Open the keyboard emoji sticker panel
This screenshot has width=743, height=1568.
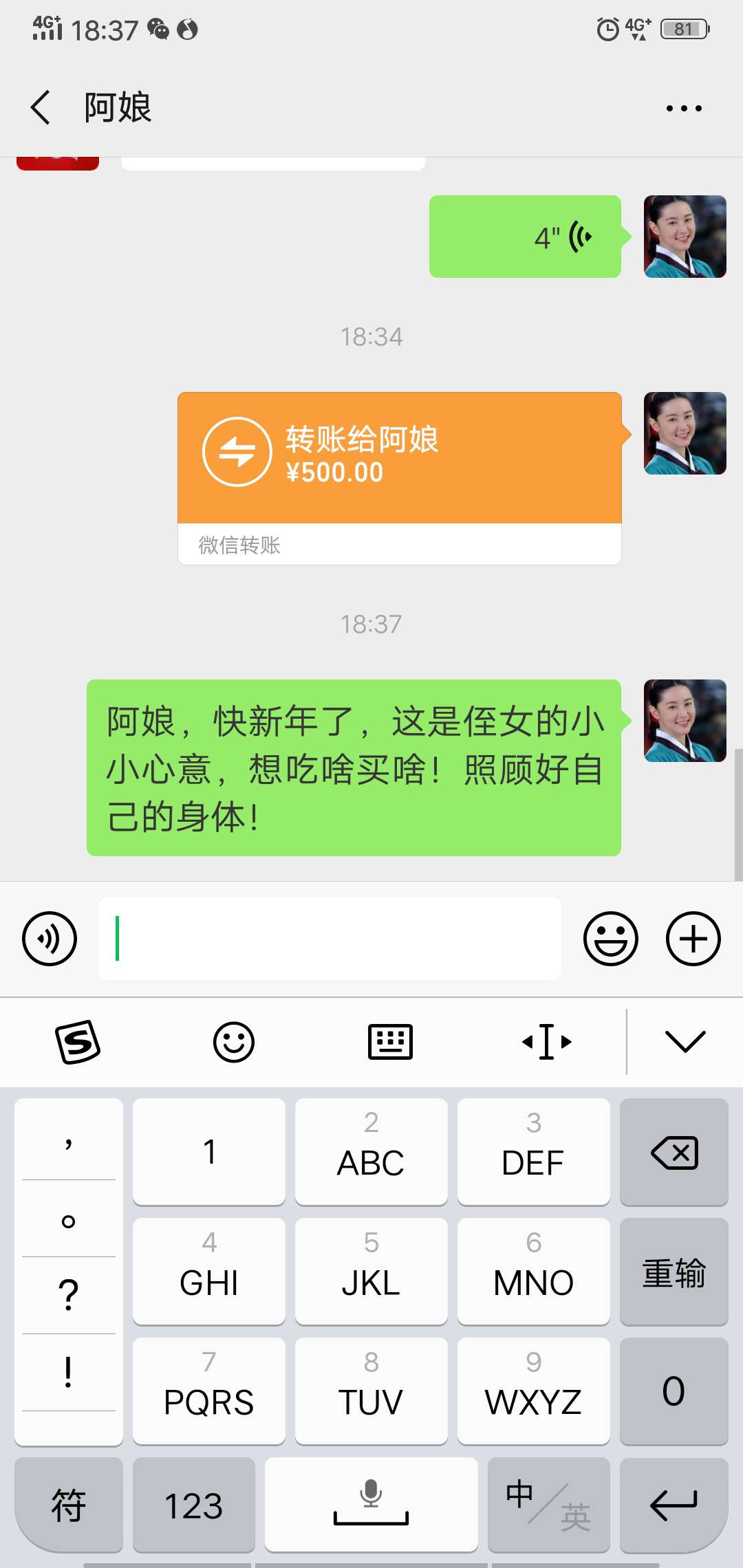(x=234, y=1041)
